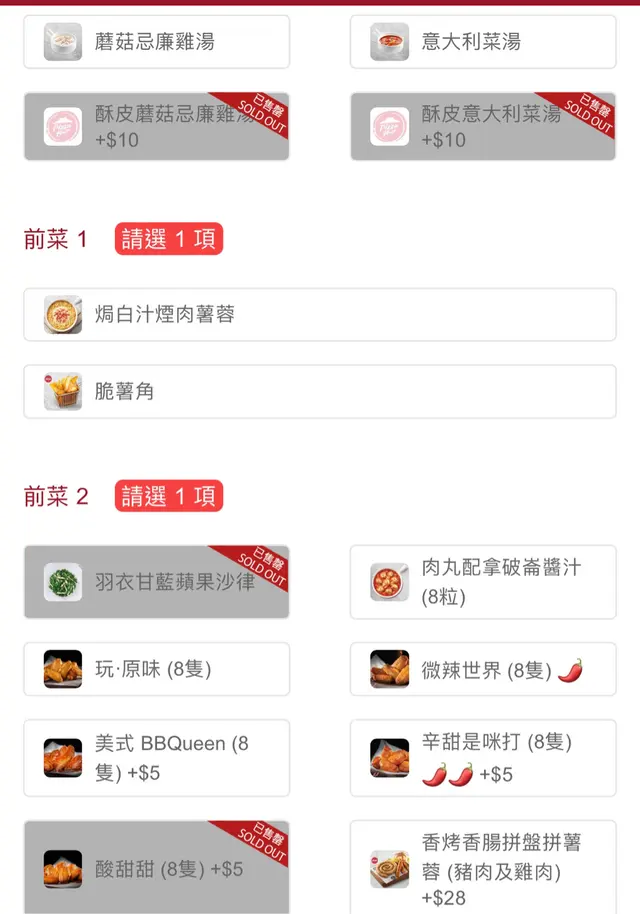Select 蘑菇忌廉雞湯 soup option
640x914 pixels.
pos(157,42)
